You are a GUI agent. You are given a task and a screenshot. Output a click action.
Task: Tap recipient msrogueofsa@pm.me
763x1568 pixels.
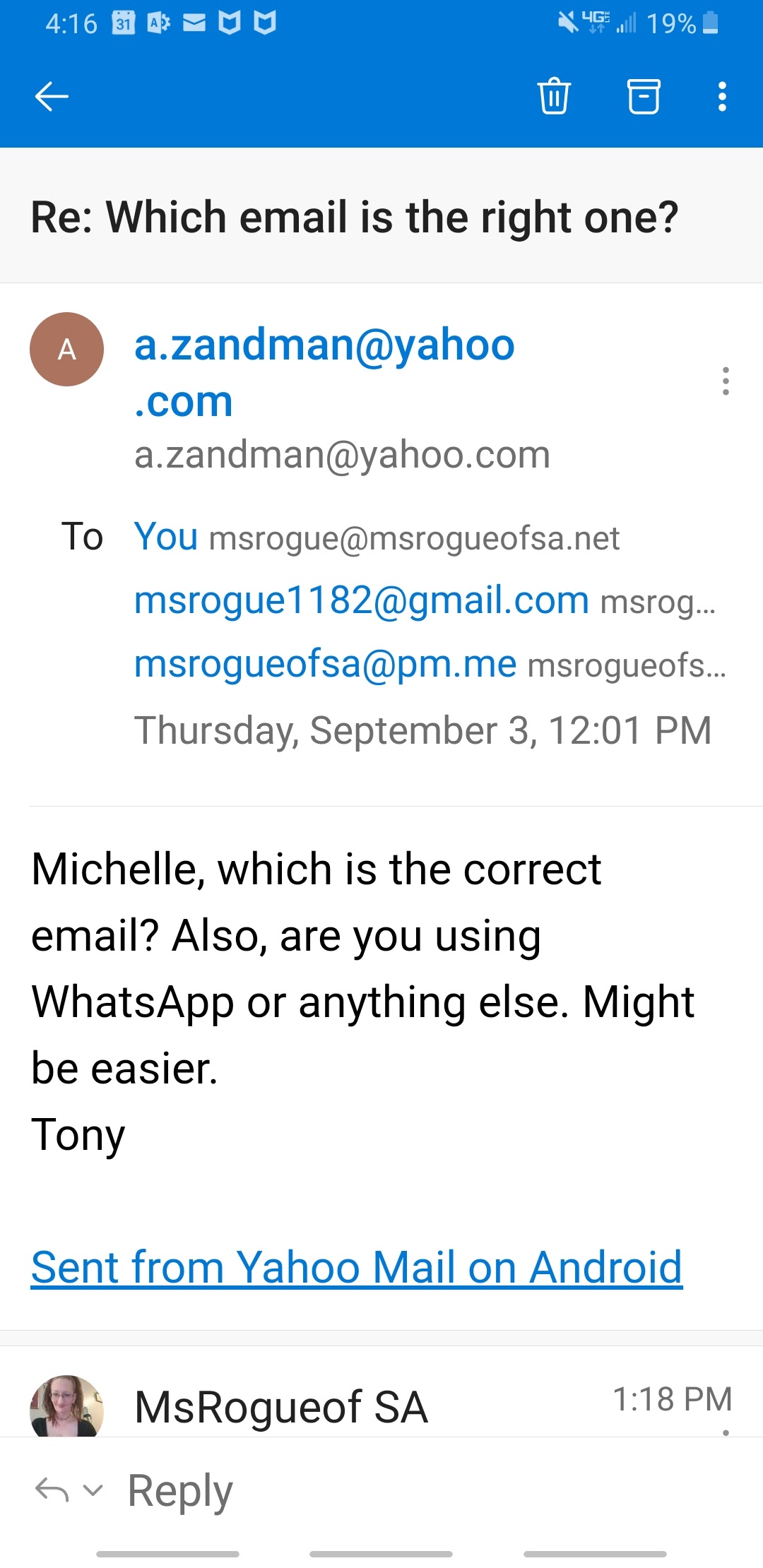pyautogui.click(x=325, y=664)
